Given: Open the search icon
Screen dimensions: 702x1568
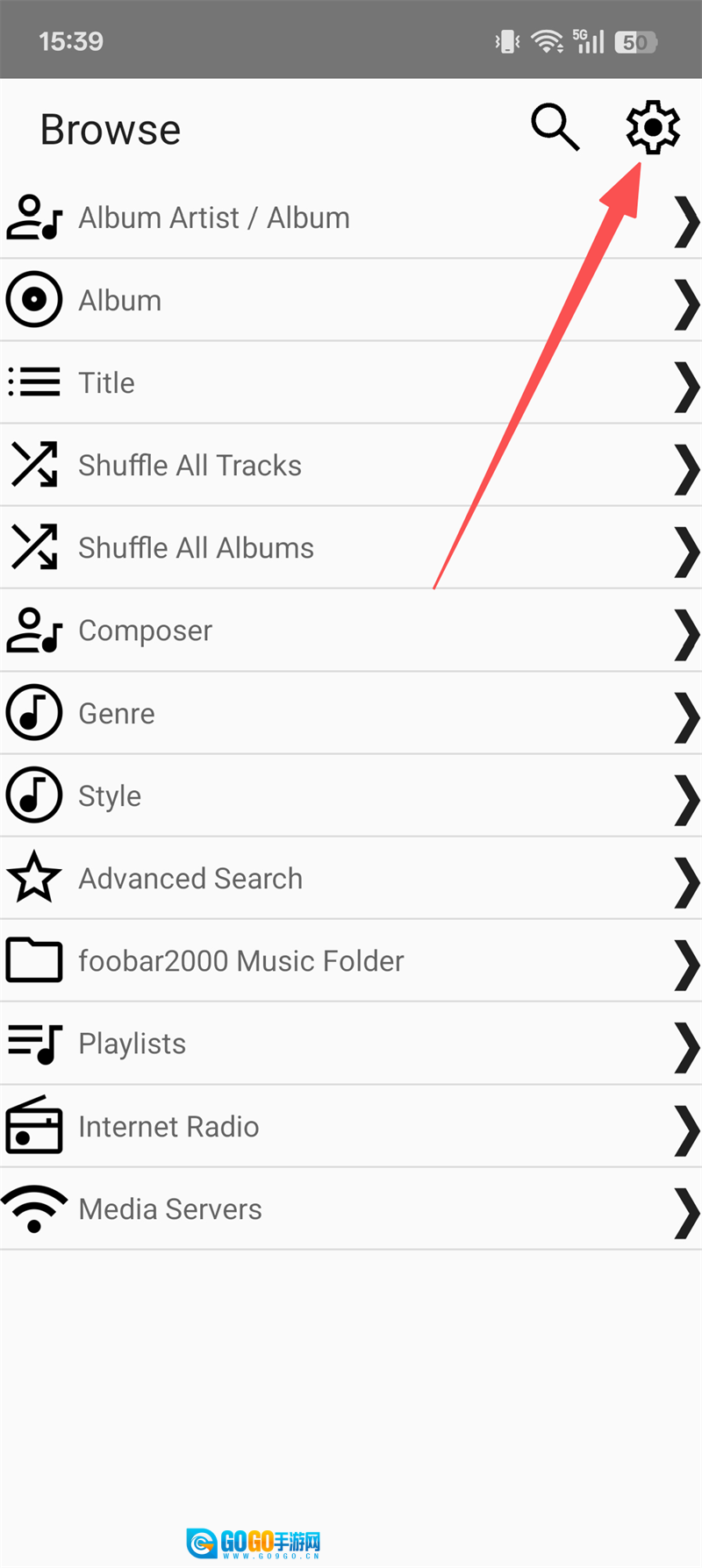Looking at the screenshot, I should coord(555,128).
